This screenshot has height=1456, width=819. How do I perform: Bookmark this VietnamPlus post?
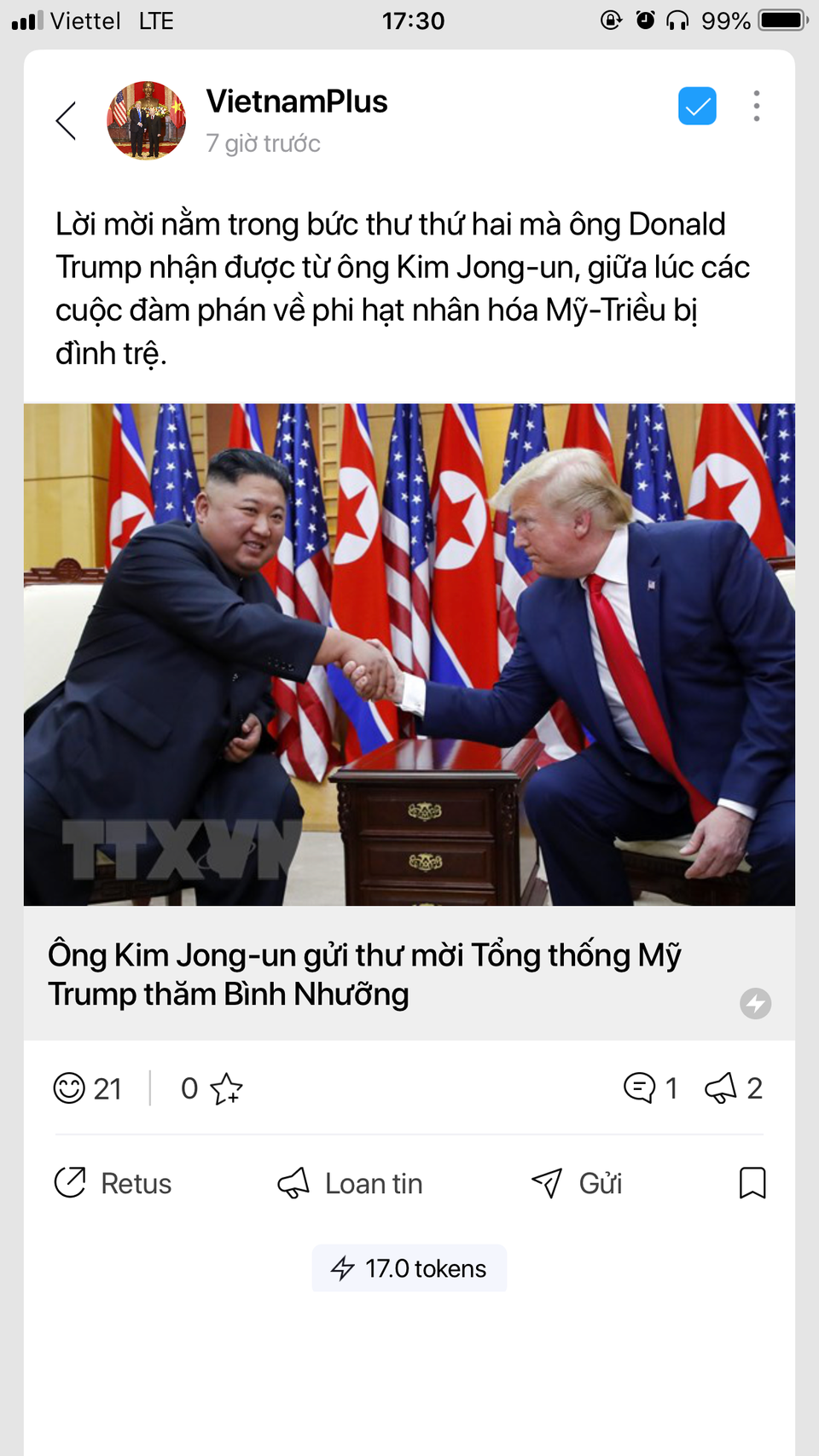752,1183
